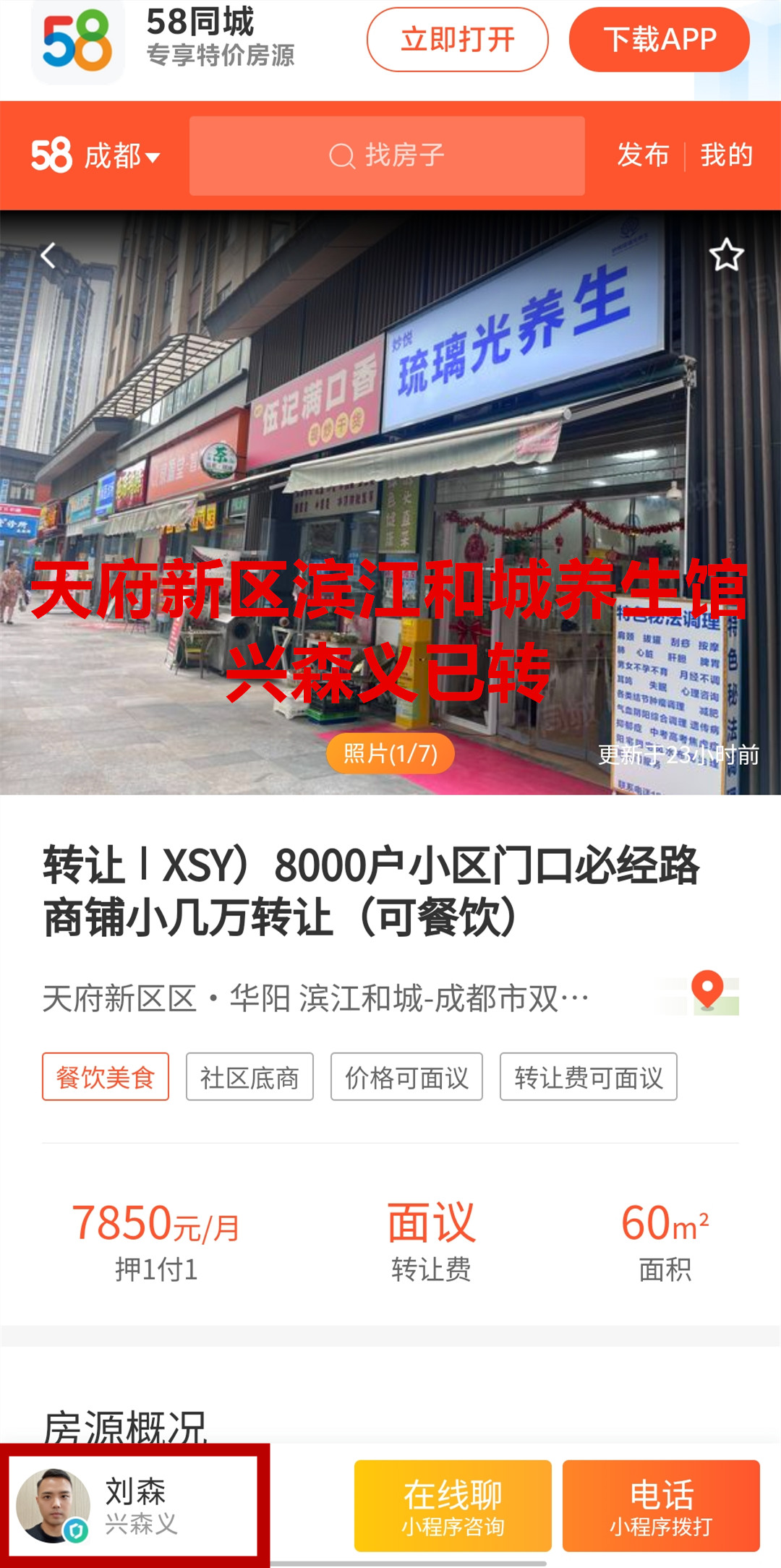Open the 餐饮美食 tag
This screenshot has width=781, height=1568.
106,1077
